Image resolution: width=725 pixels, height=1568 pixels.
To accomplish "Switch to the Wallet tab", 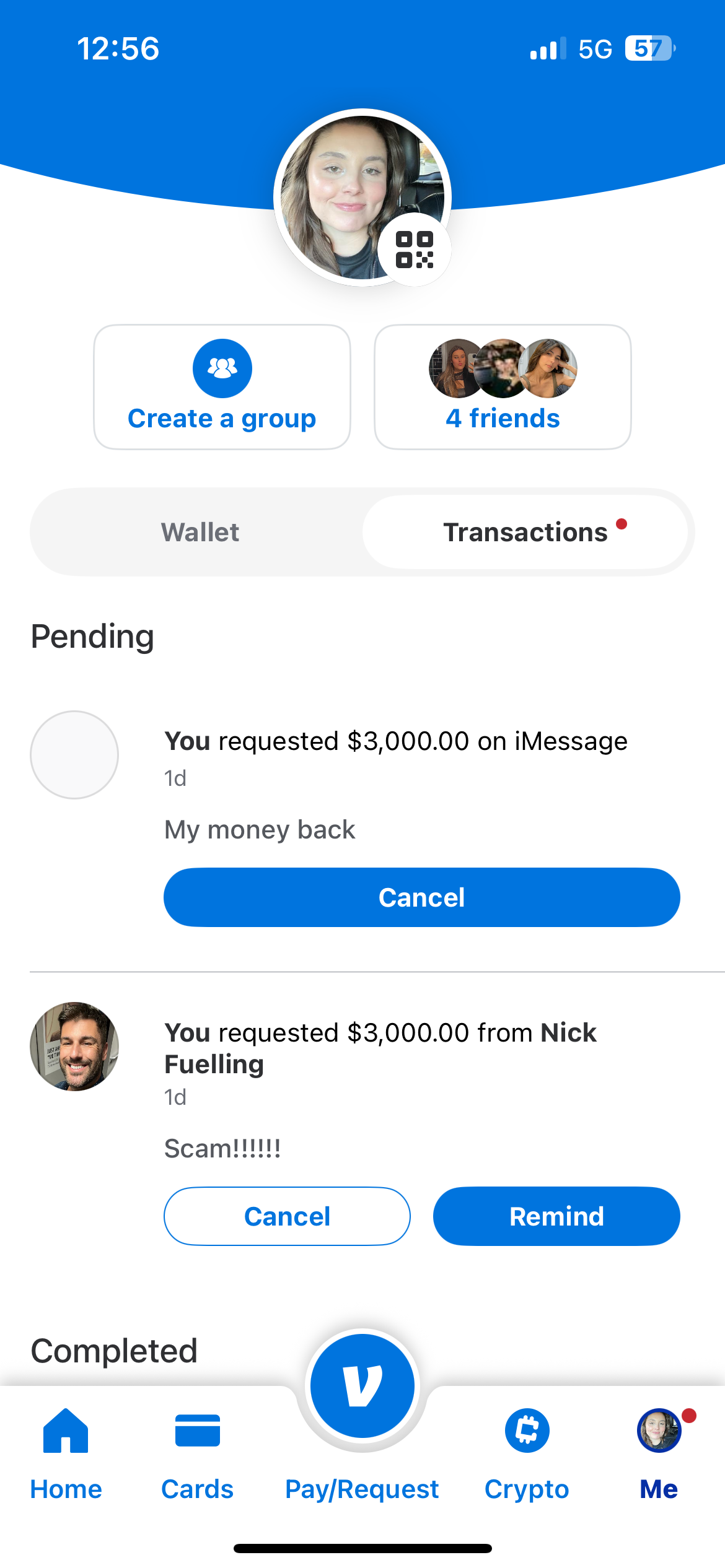I will [x=200, y=532].
